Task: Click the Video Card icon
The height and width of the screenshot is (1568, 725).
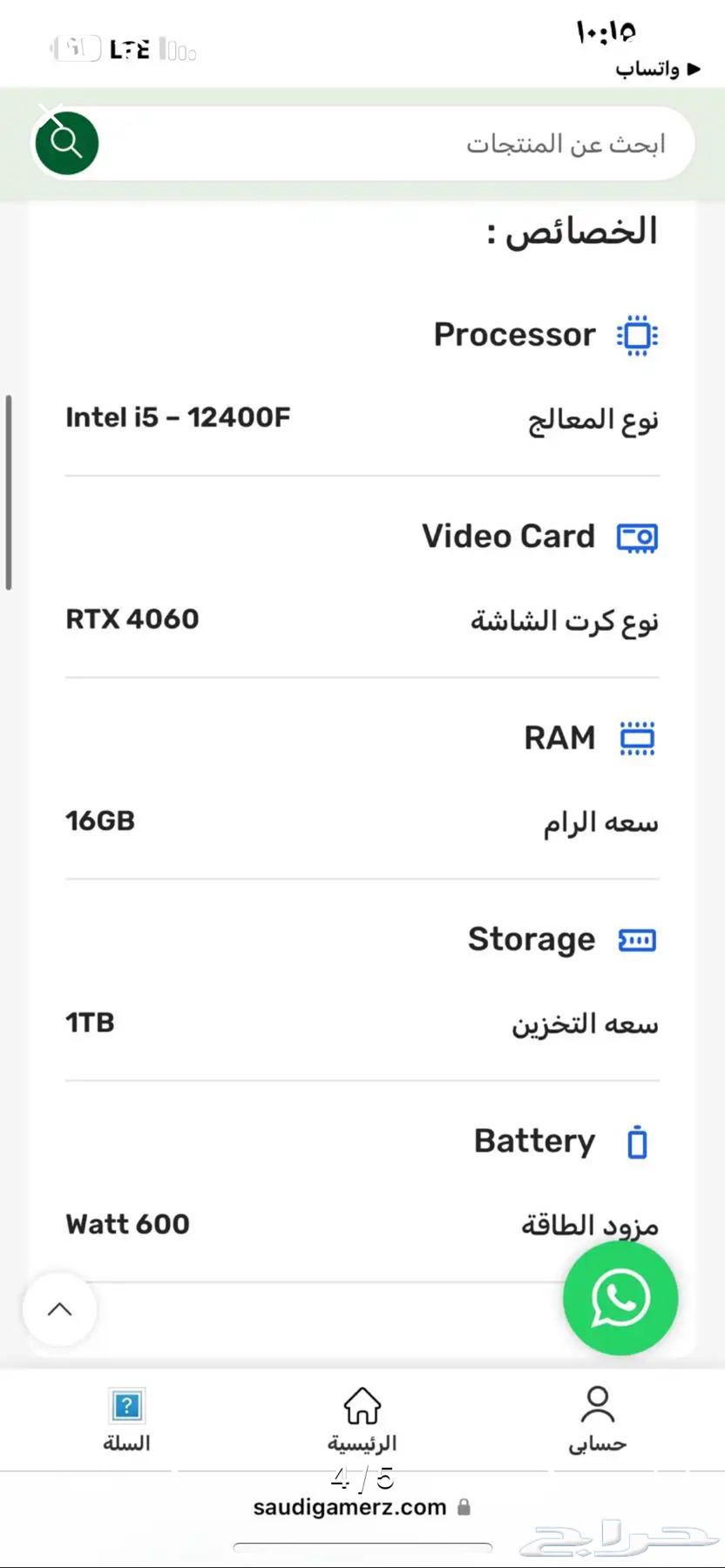Action: pos(637,537)
